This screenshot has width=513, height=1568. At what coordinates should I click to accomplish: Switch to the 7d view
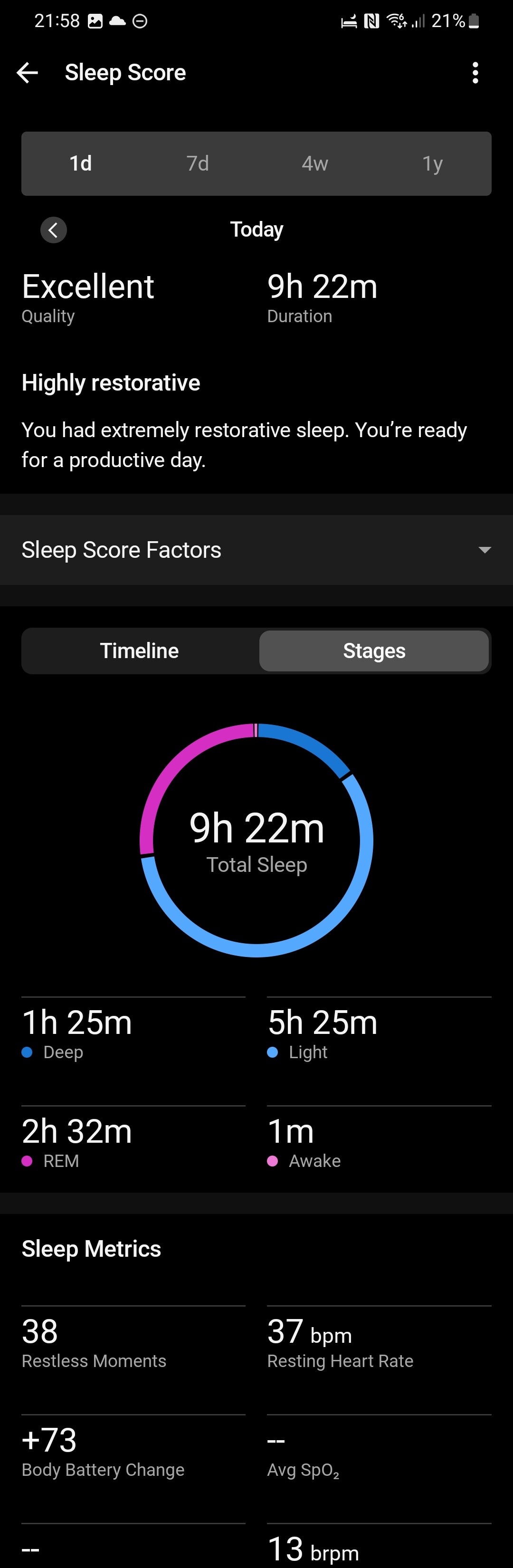pos(198,164)
